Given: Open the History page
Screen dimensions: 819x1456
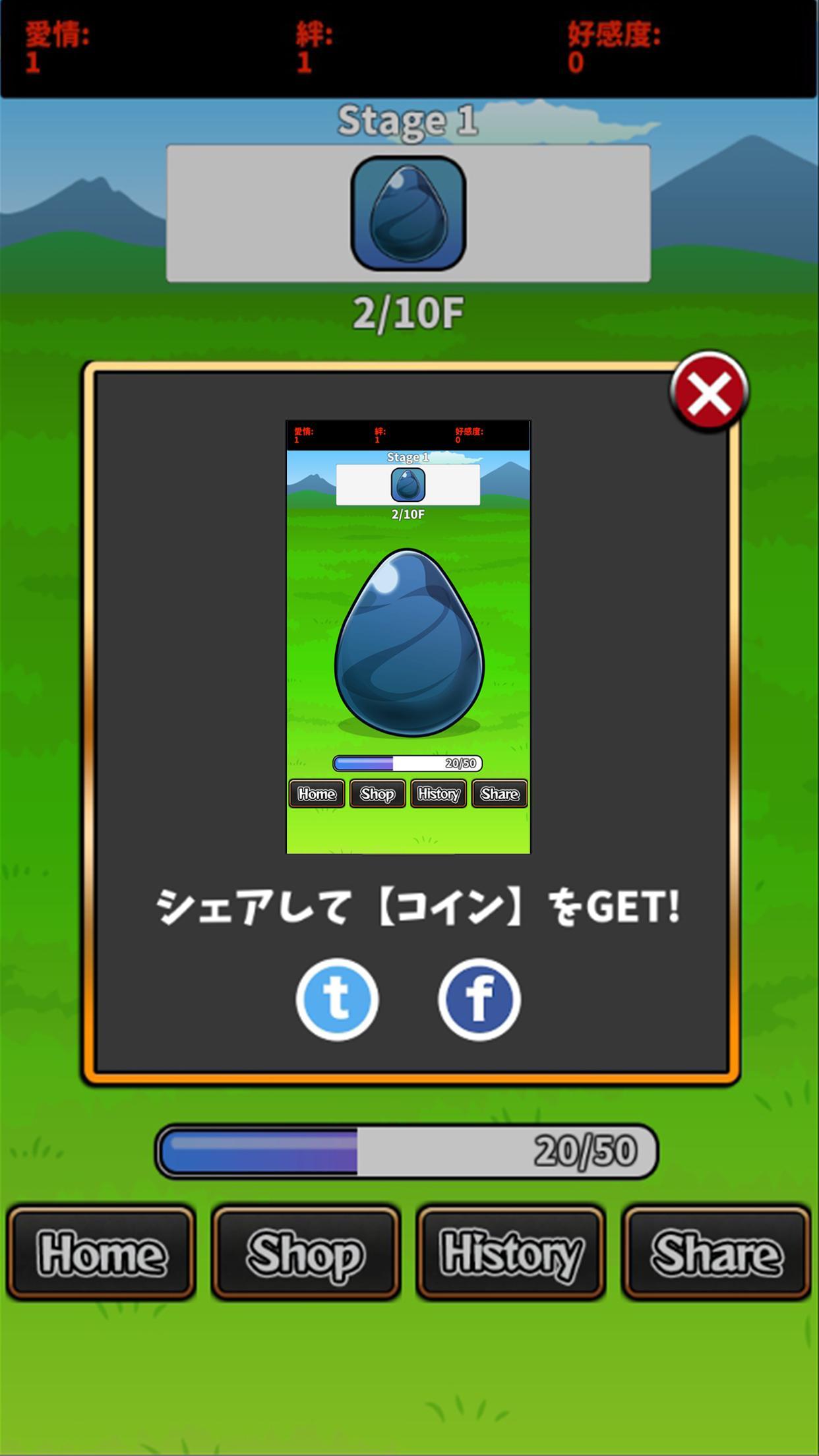Looking at the screenshot, I should 511,1252.
